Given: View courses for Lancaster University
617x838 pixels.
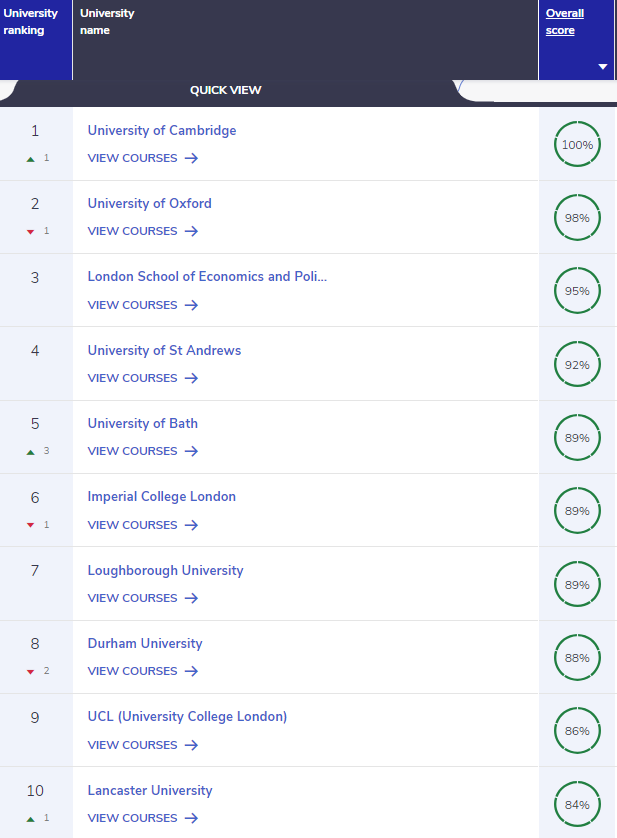Looking at the screenshot, I should coord(143,818).
